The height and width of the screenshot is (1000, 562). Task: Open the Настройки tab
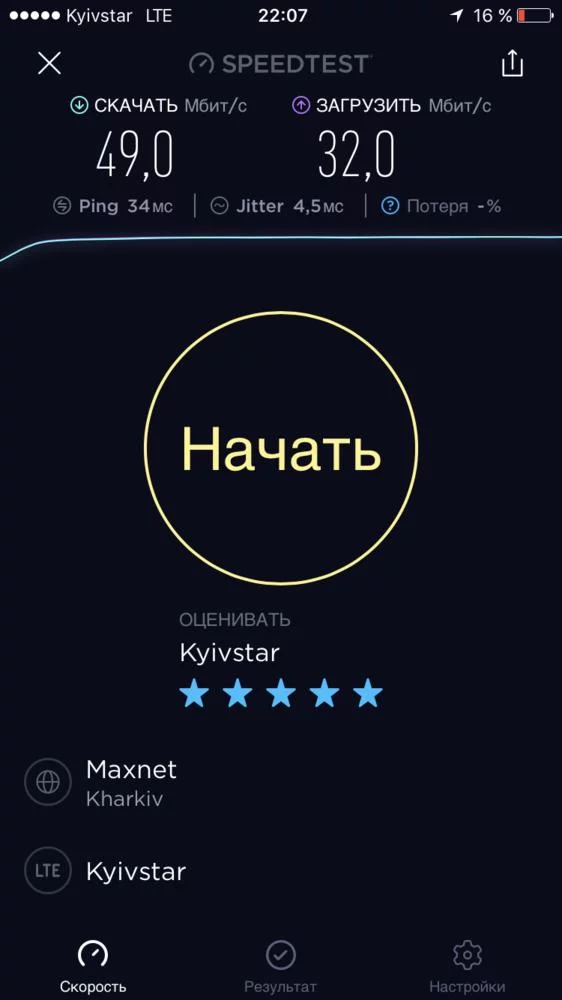(x=467, y=967)
